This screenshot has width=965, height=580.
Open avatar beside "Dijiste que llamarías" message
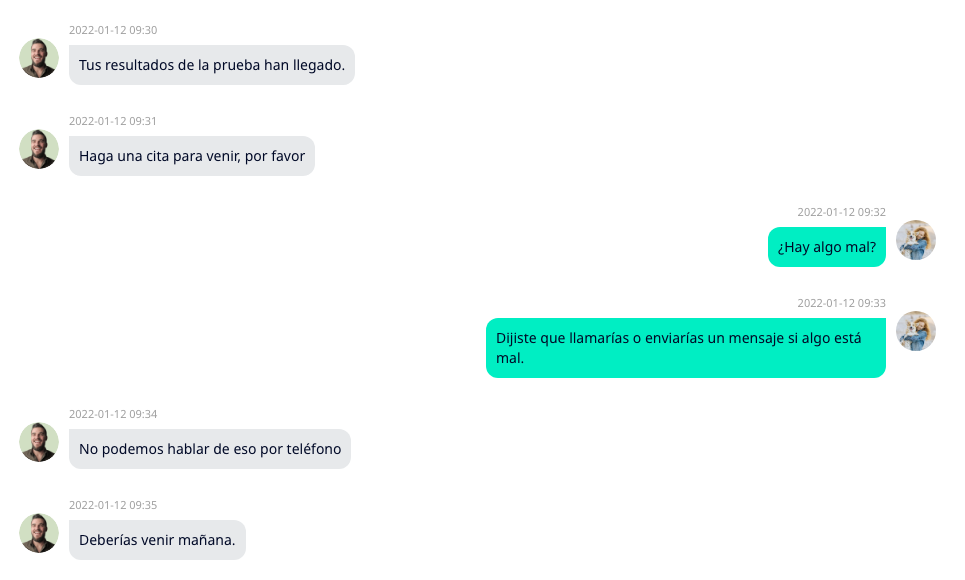click(915, 331)
